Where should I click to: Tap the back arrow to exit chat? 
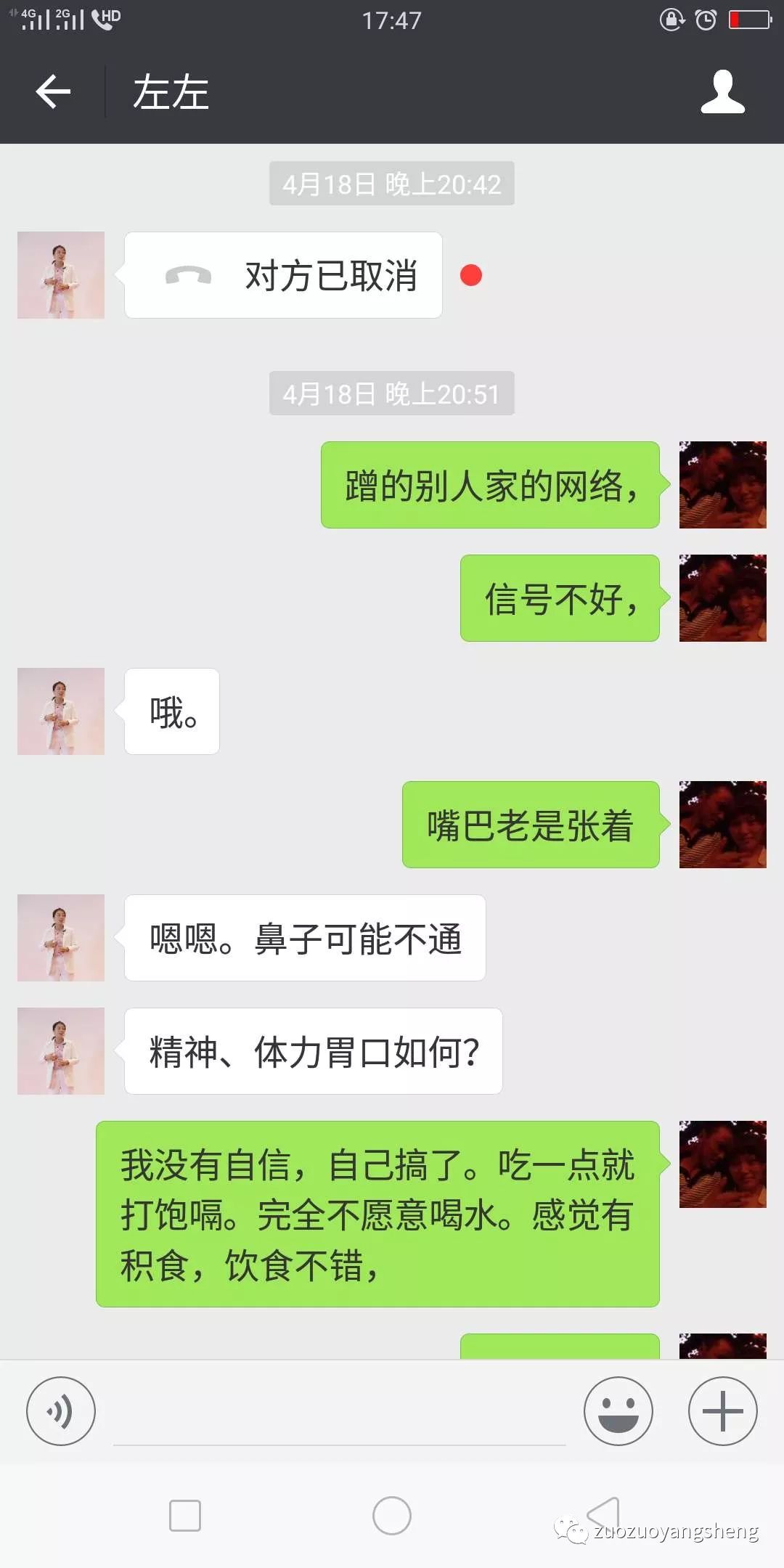click(53, 92)
